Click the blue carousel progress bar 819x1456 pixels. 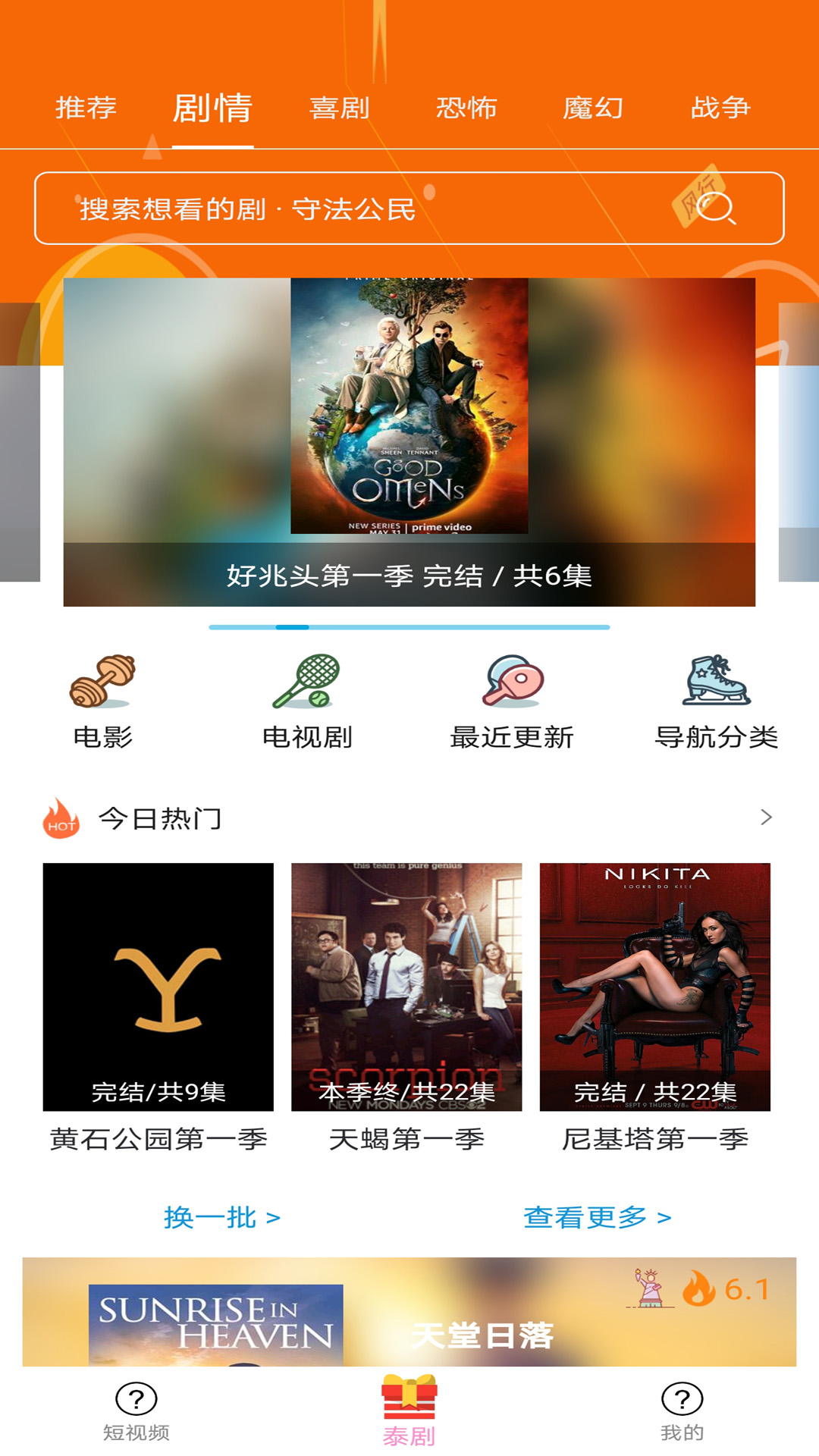coord(409,627)
